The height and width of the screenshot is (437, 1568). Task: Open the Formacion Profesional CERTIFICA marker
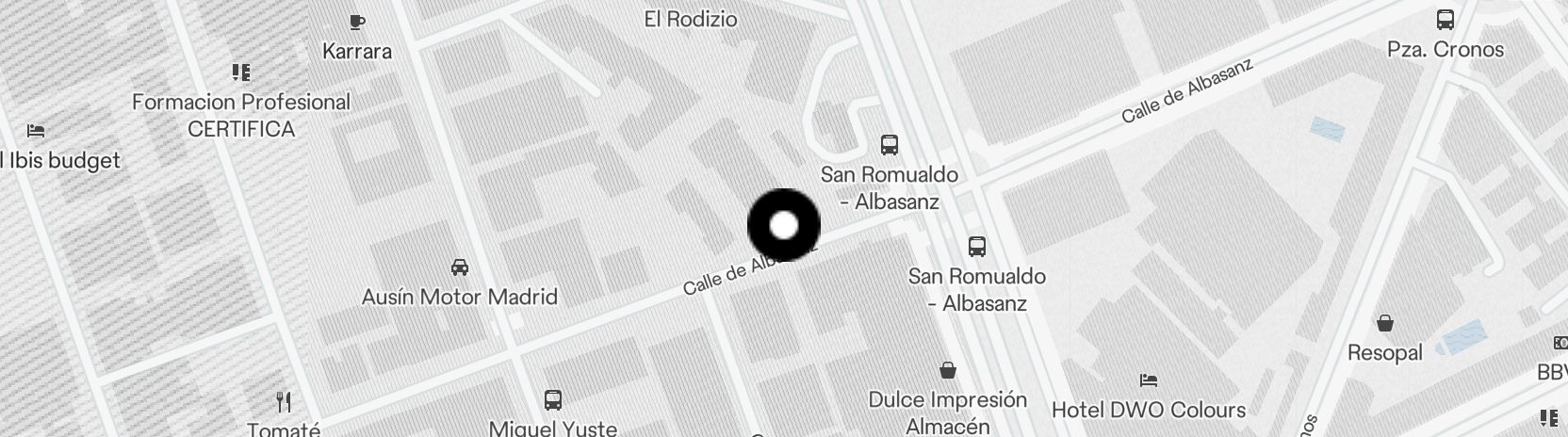pos(241,73)
